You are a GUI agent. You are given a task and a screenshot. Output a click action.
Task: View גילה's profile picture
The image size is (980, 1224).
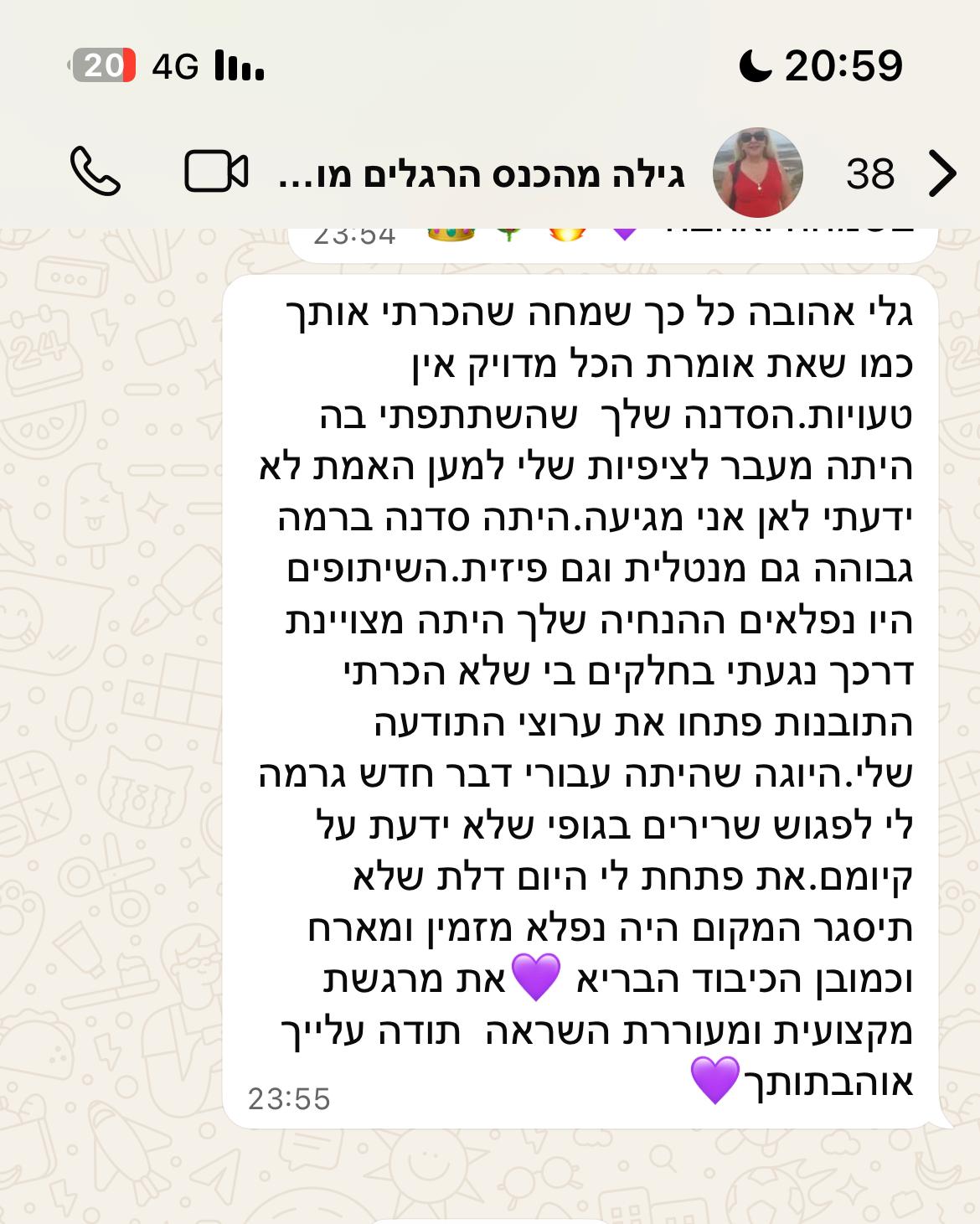coord(757,173)
